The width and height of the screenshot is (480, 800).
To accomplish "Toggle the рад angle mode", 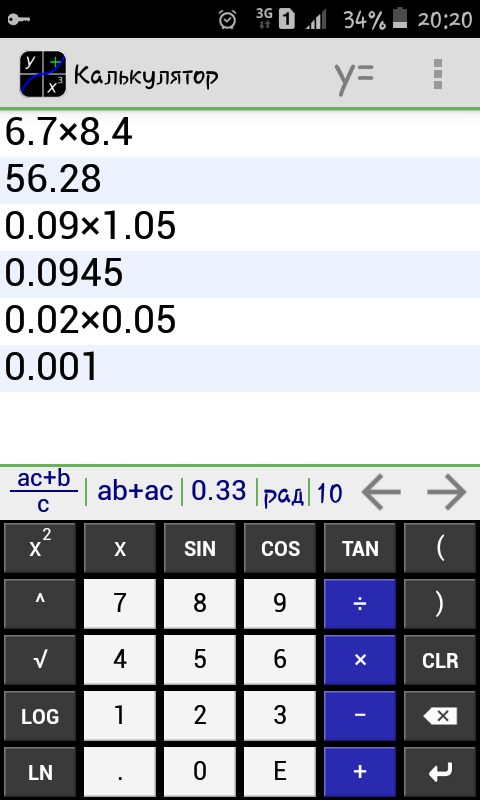I will [284, 494].
